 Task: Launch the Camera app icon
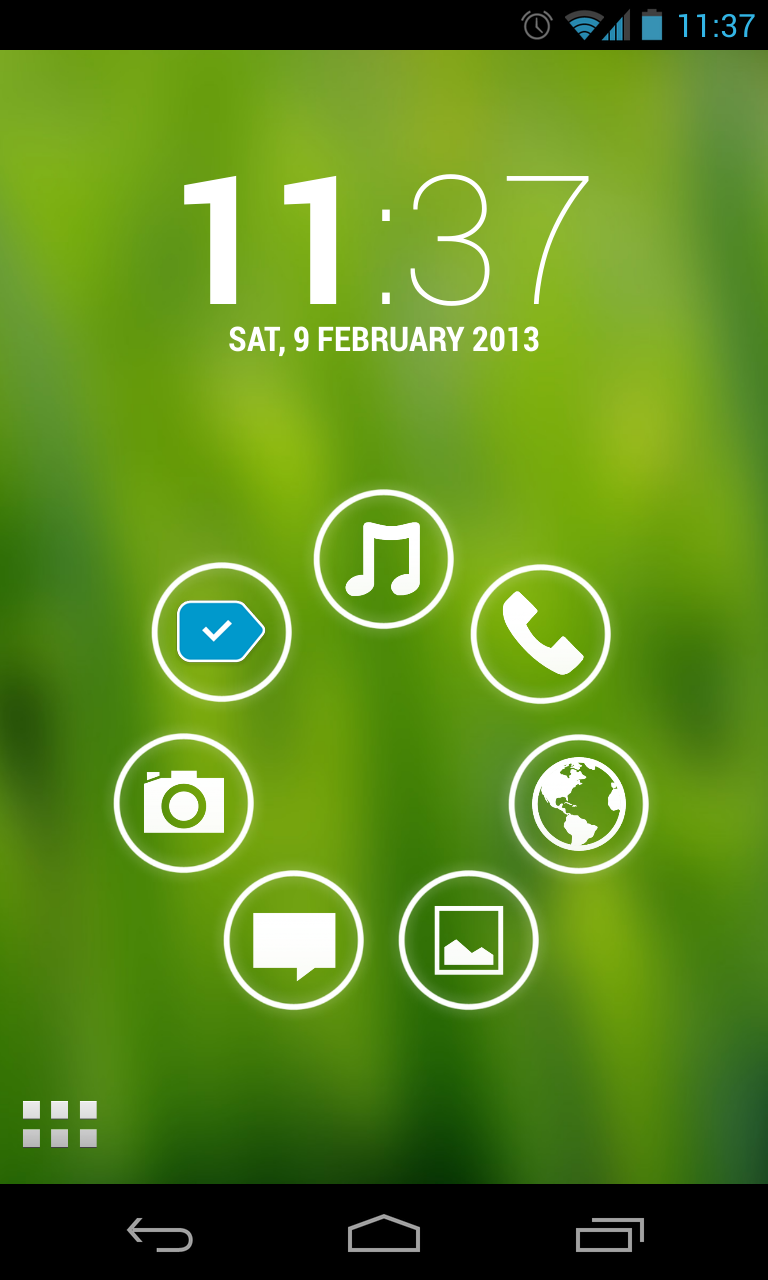coord(184,803)
